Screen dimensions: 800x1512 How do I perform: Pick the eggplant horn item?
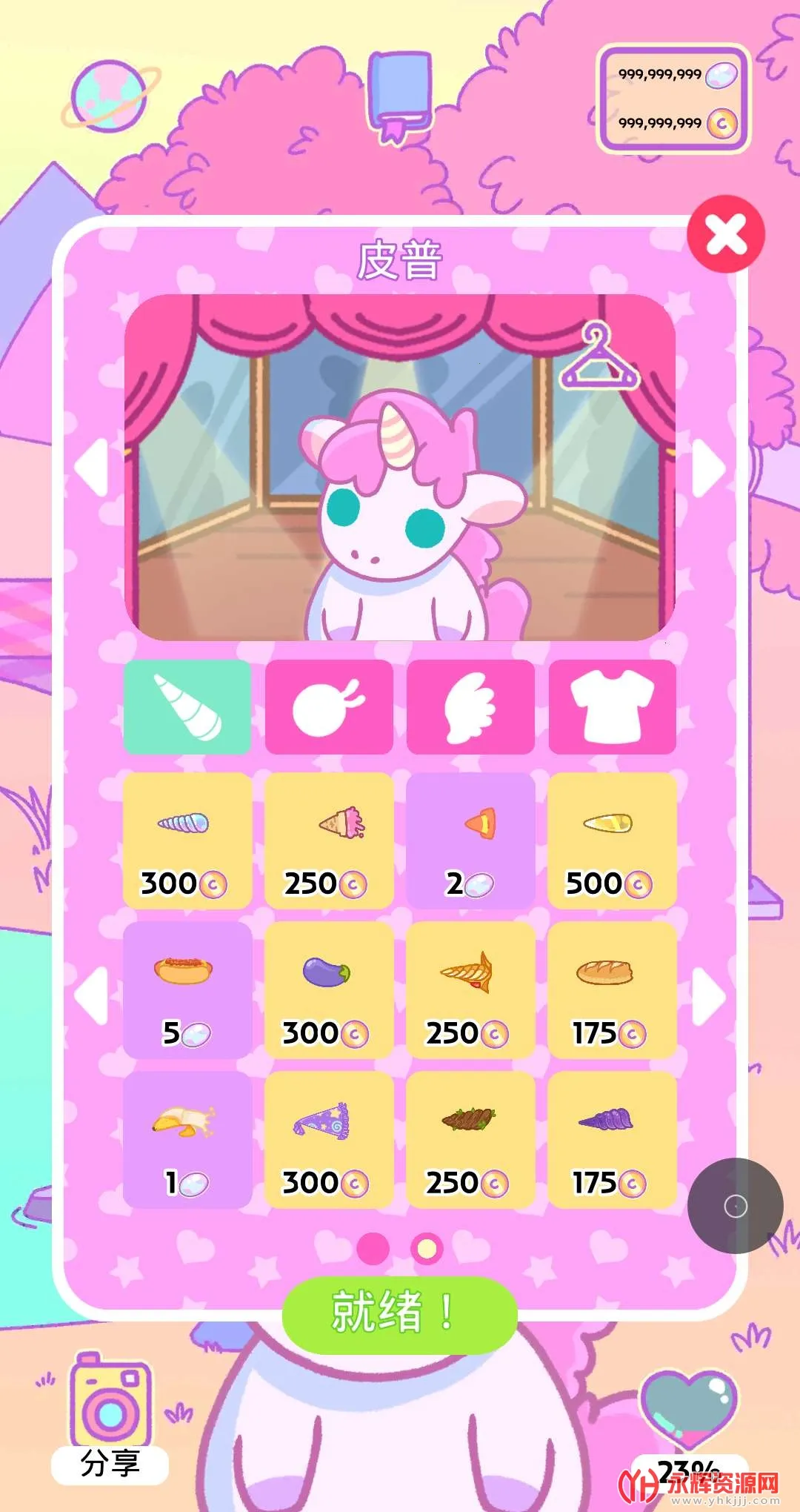click(329, 990)
